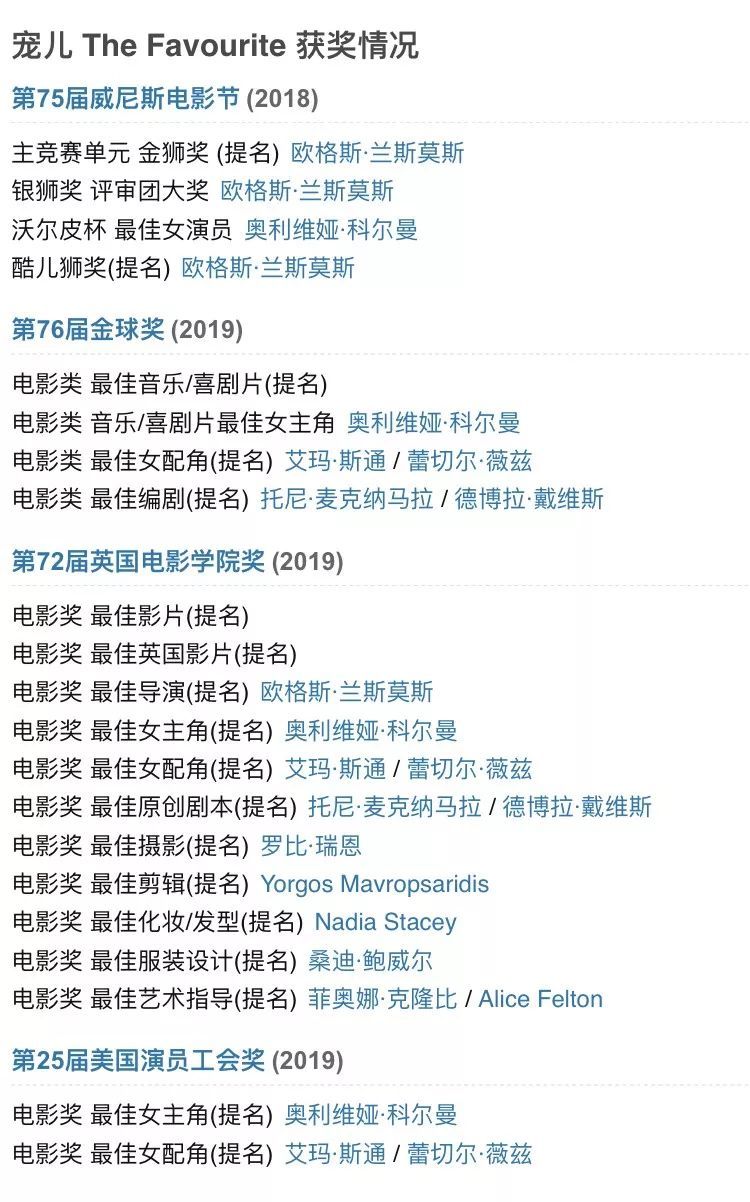Open 托尼·麦克纳马拉 in the 最佳编剧 row
The image size is (750, 1202).
347,498
